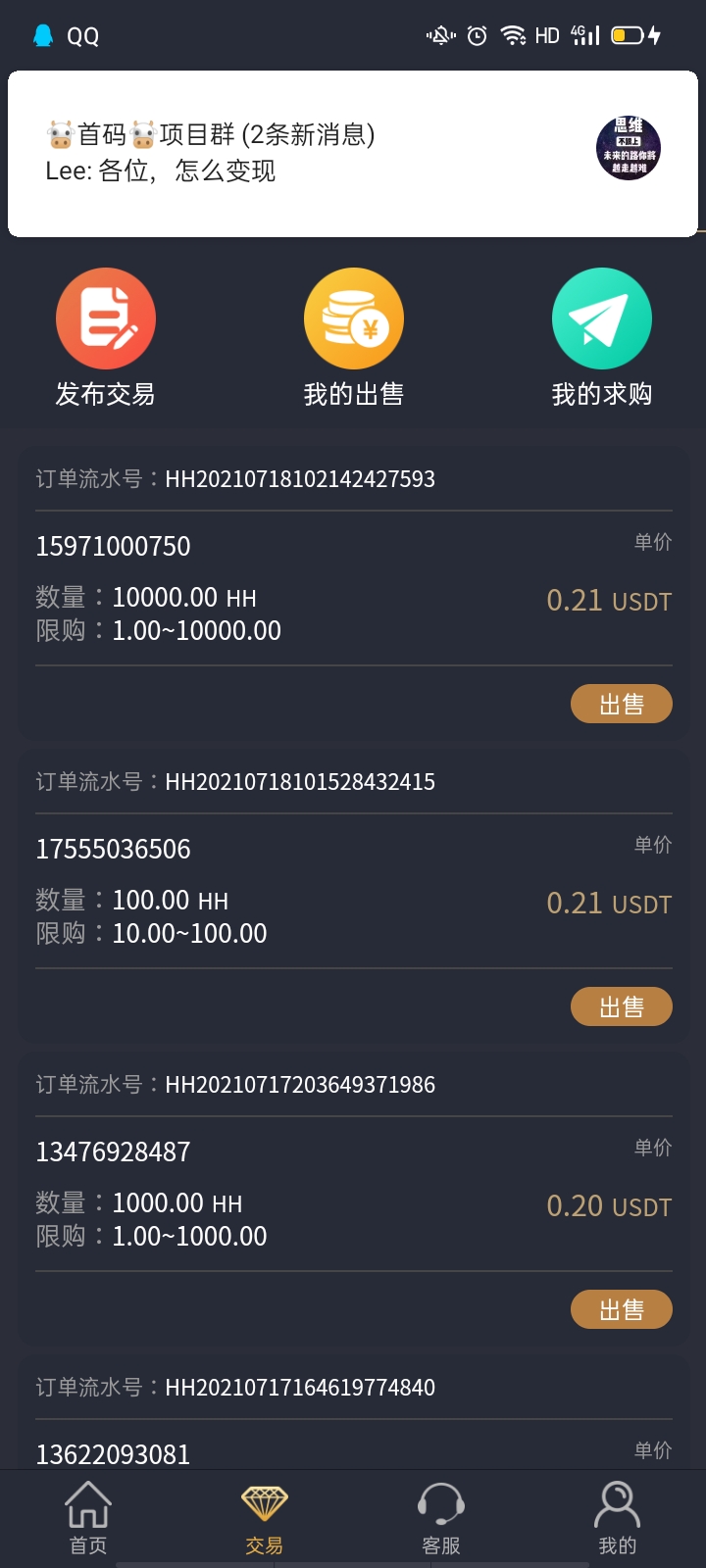Open 我的出售 gold coins icon
The height and width of the screenshot is (1568, 706).
pyautogui.click(x=354, y=318)
